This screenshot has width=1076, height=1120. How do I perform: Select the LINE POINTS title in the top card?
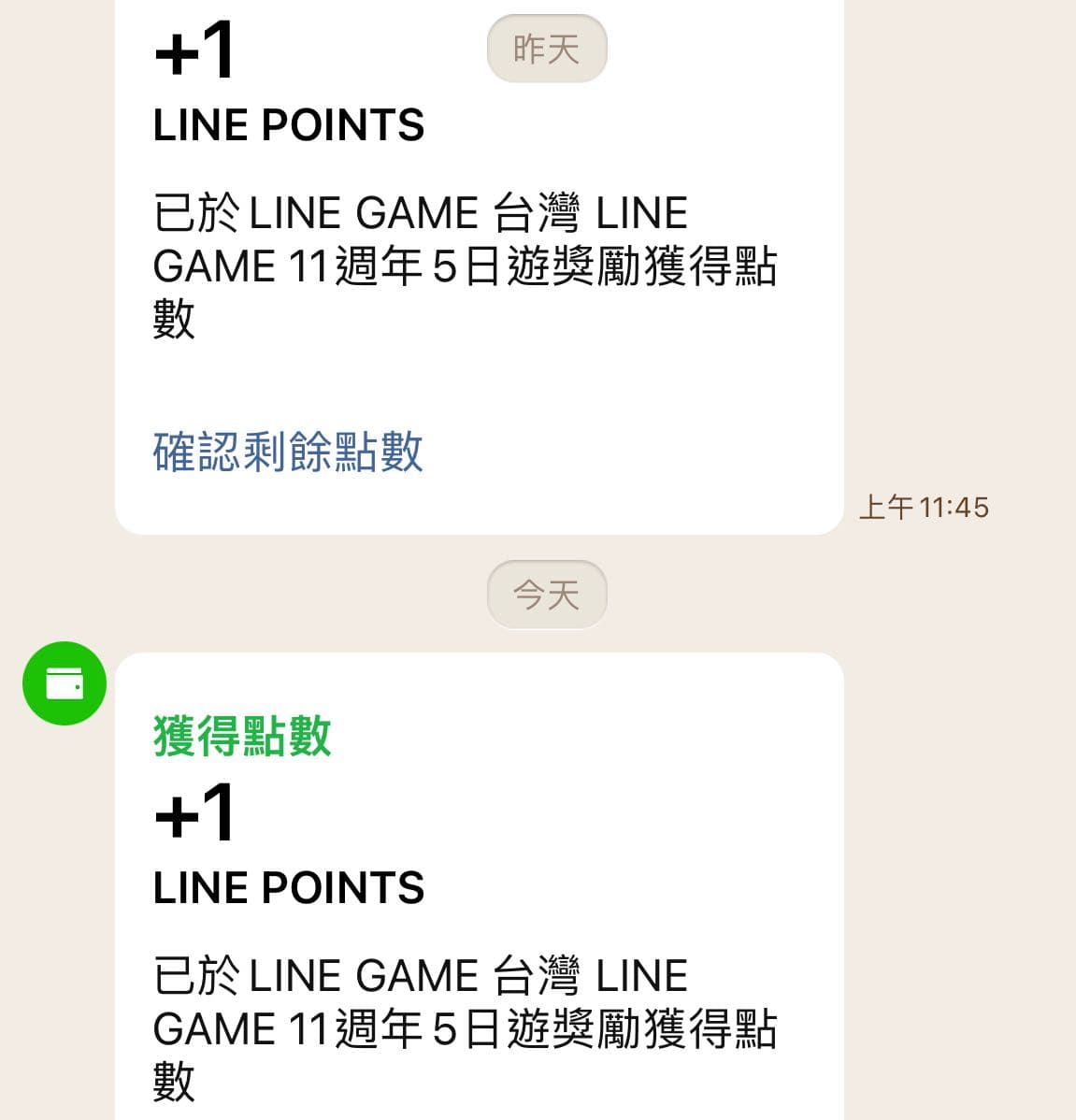[x=288, y=124]
